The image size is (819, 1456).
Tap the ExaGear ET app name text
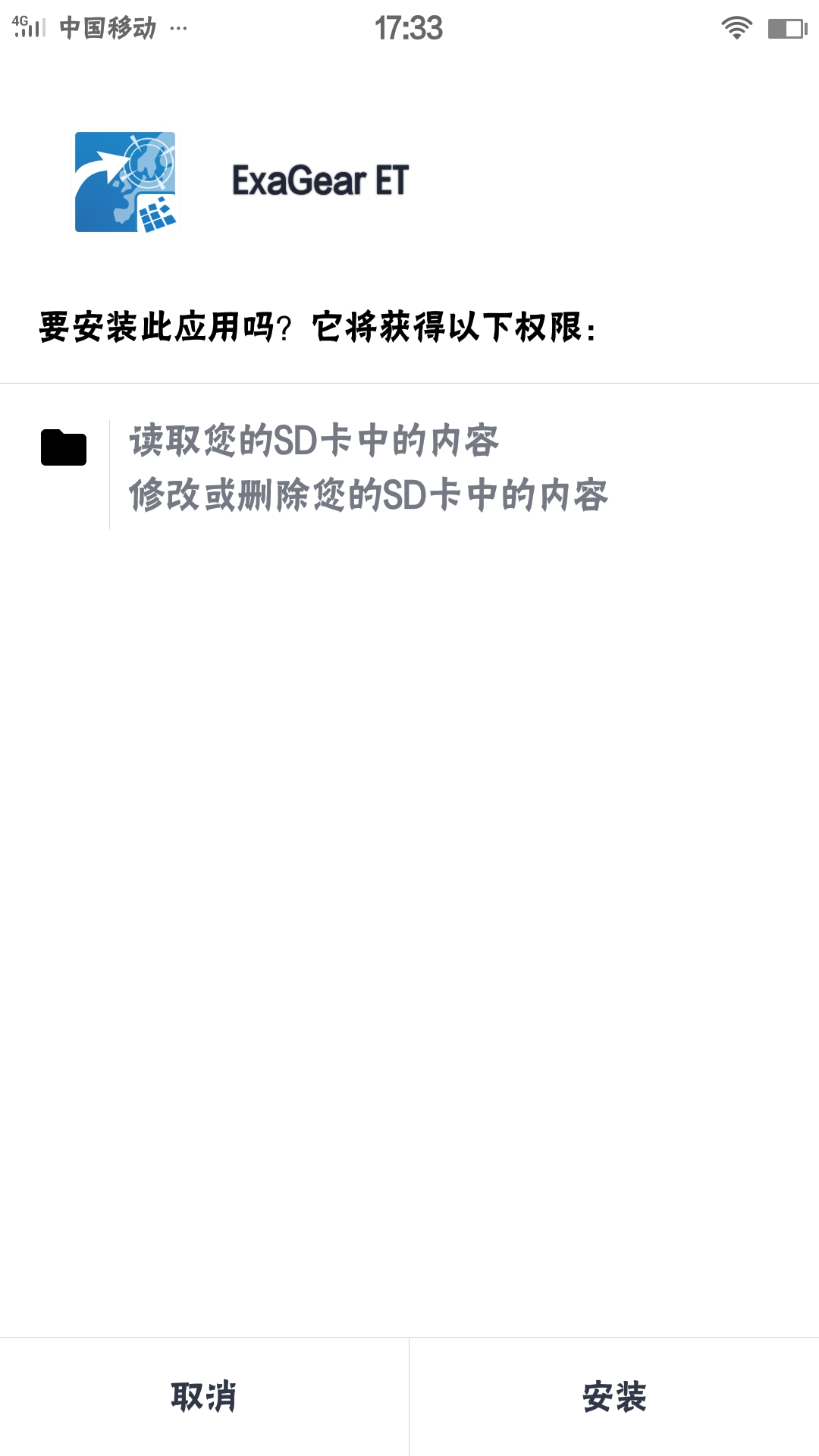320,180
